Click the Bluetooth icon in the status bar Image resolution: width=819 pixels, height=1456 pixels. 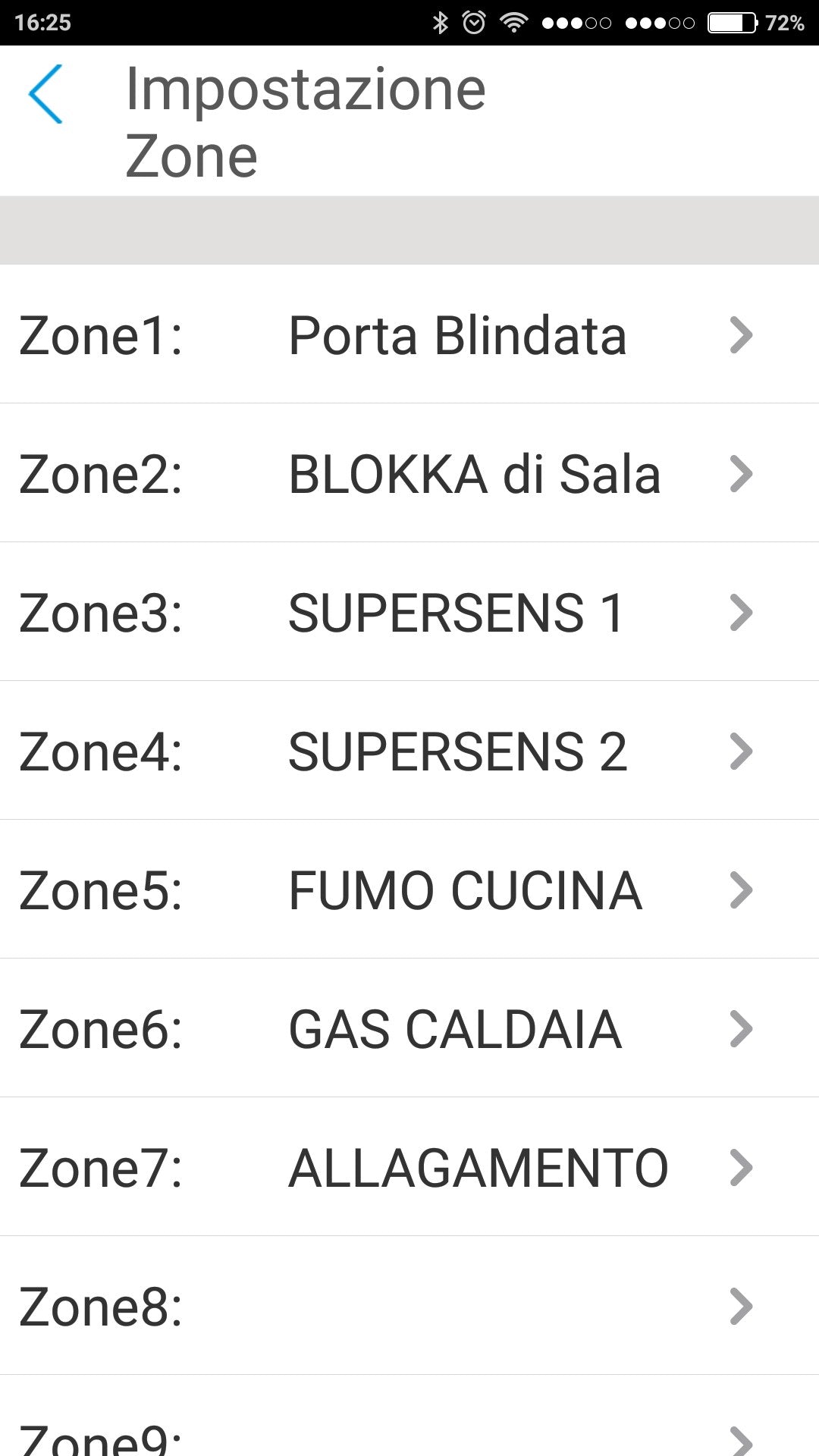tap(438, 22)
